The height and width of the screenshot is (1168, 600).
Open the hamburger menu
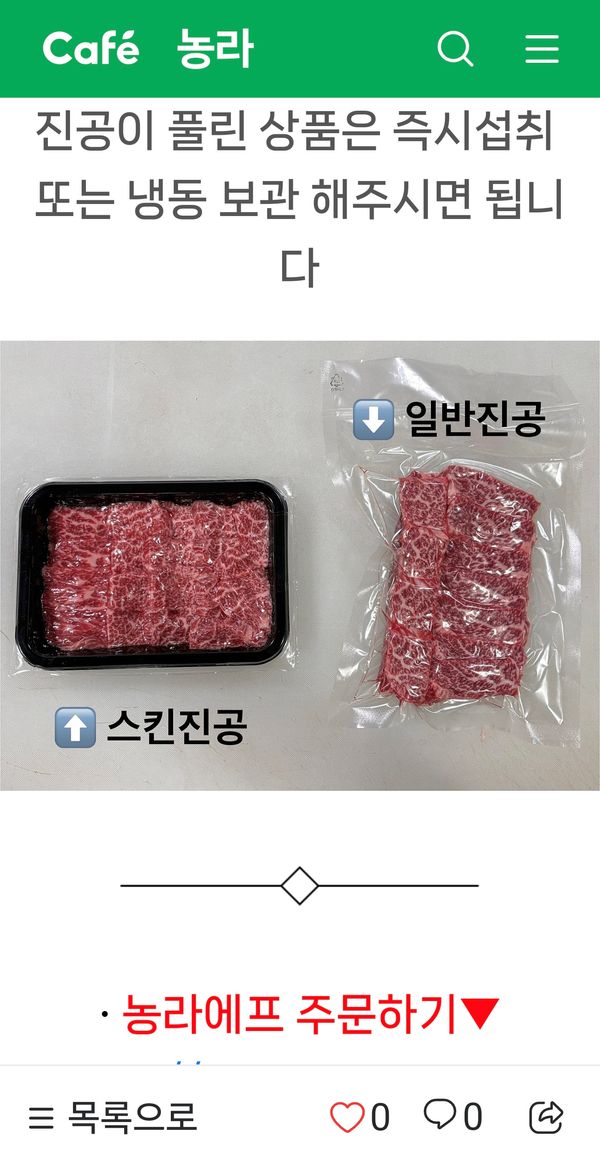(542, 48)
